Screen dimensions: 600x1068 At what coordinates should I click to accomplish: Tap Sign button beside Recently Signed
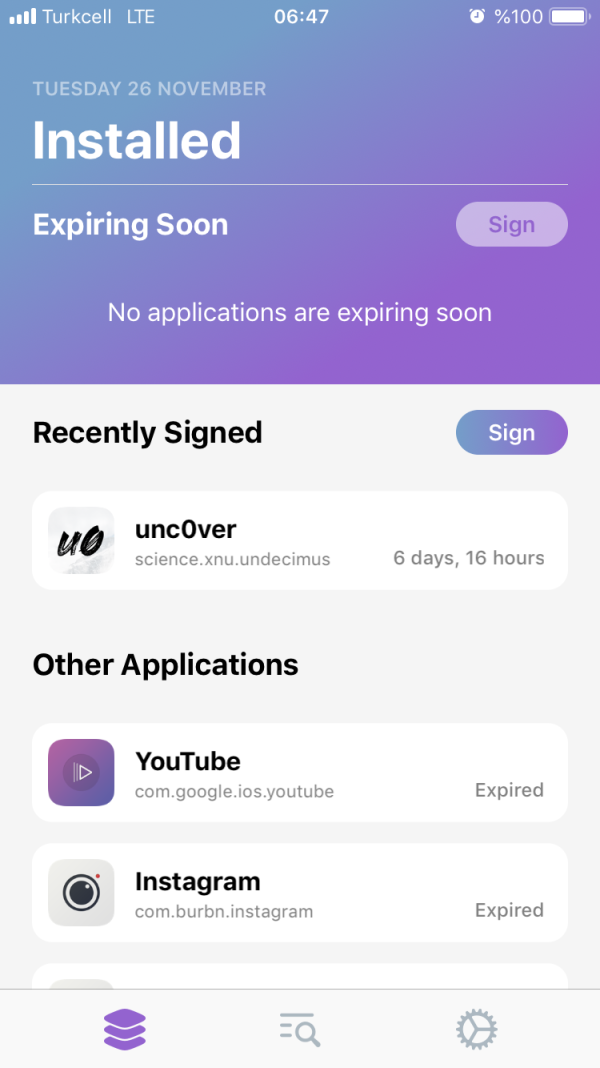point(511,433)
